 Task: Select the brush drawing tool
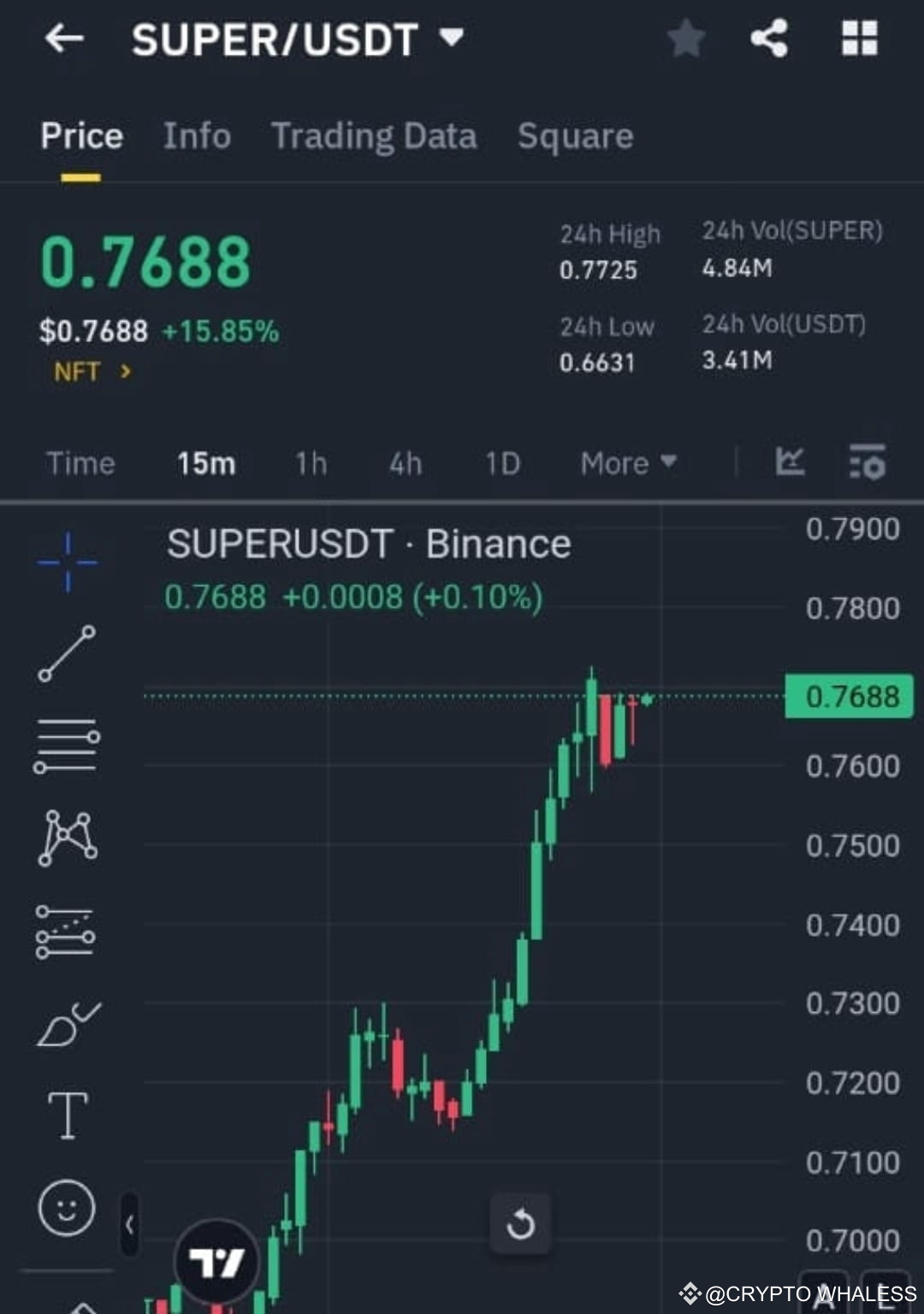click(67, 1022)
